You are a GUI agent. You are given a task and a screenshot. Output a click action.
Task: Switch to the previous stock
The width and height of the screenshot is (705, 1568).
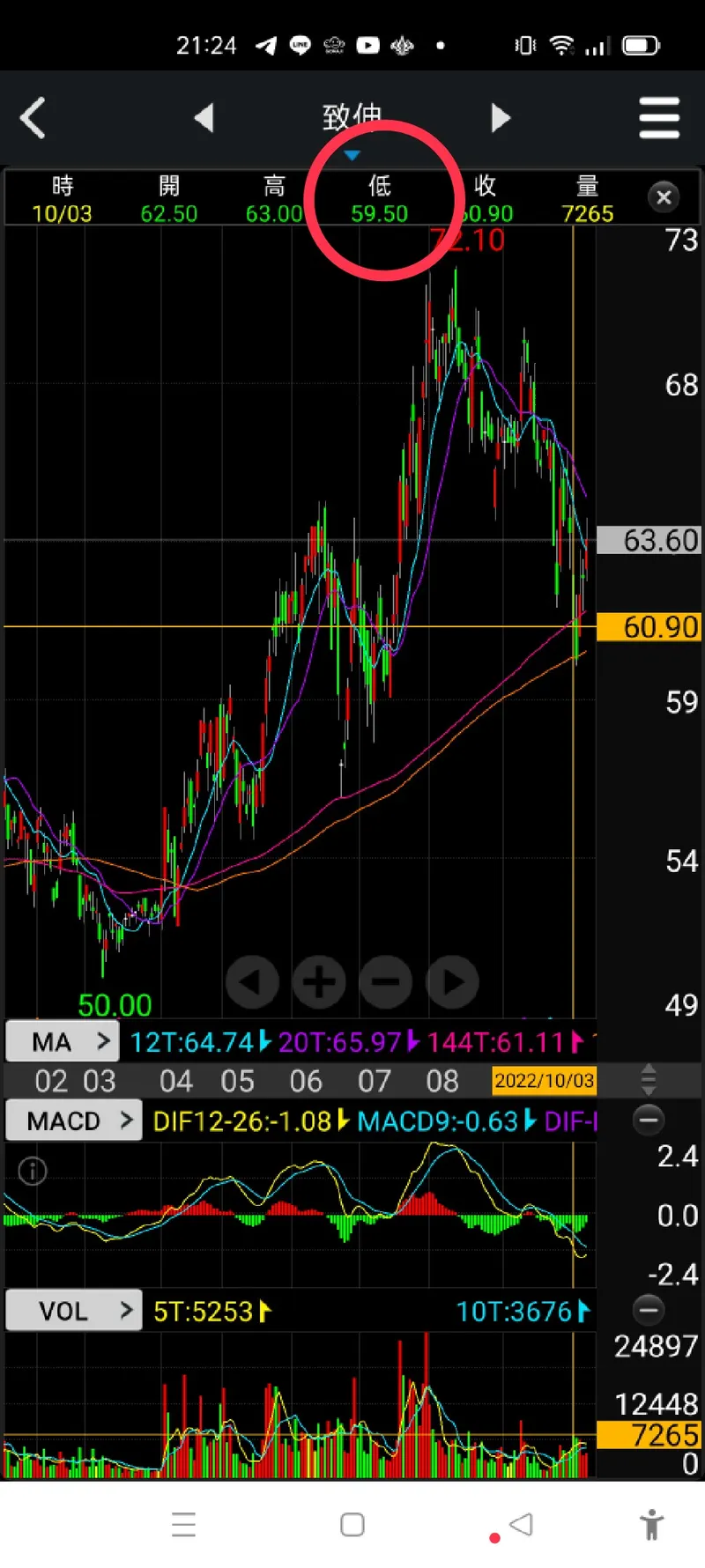click(x=204, y=118)
